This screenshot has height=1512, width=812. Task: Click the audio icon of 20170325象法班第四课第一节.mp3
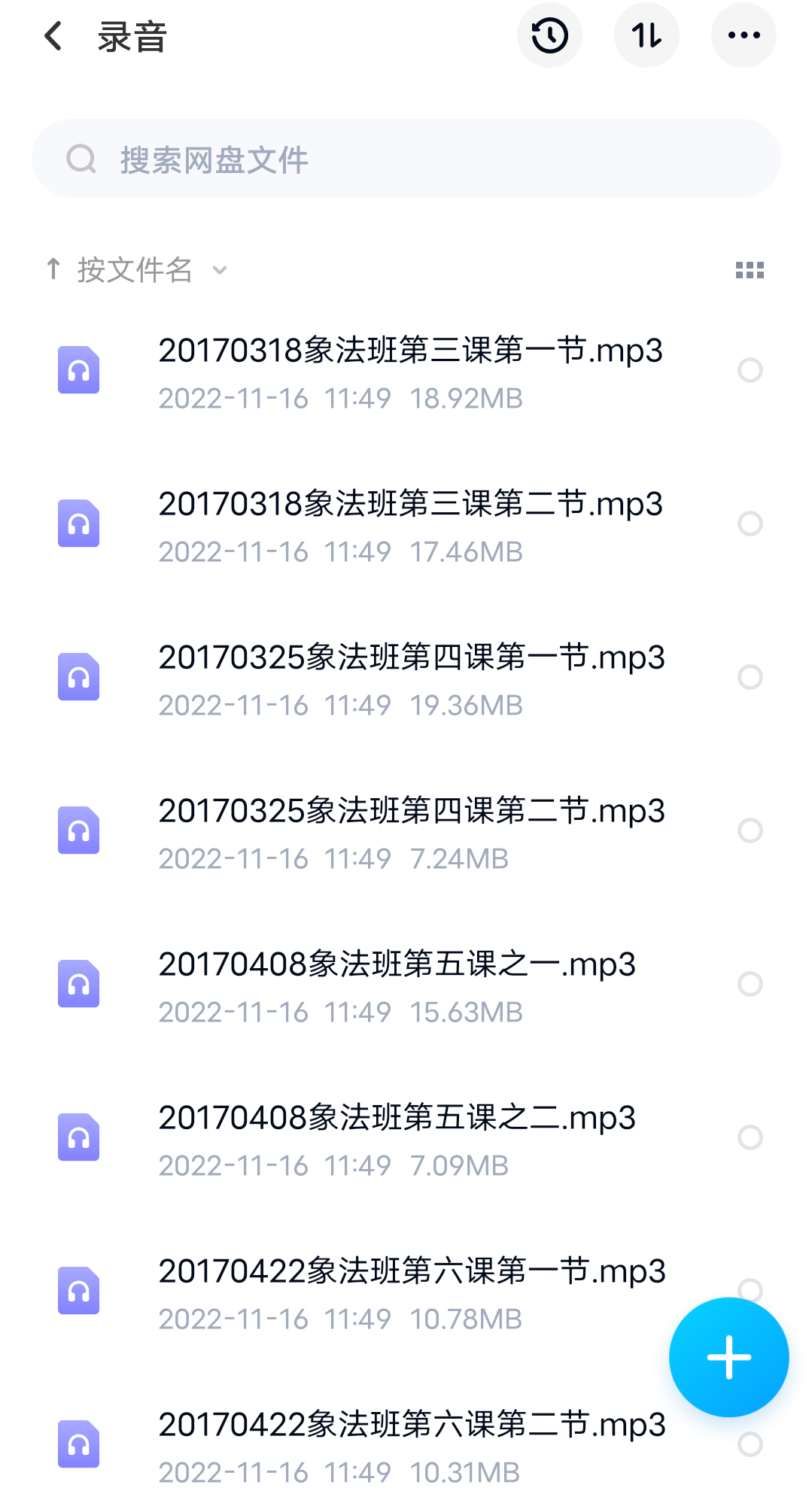pyautogui.click(x=78, y=676)
